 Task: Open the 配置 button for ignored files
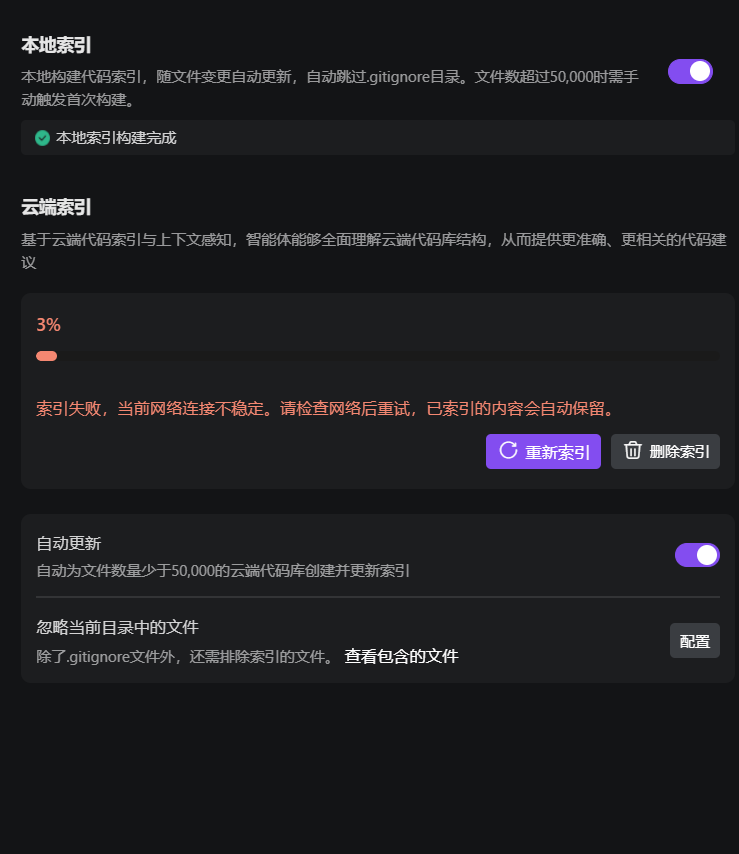pyautogui.click(x=694, y=640)
